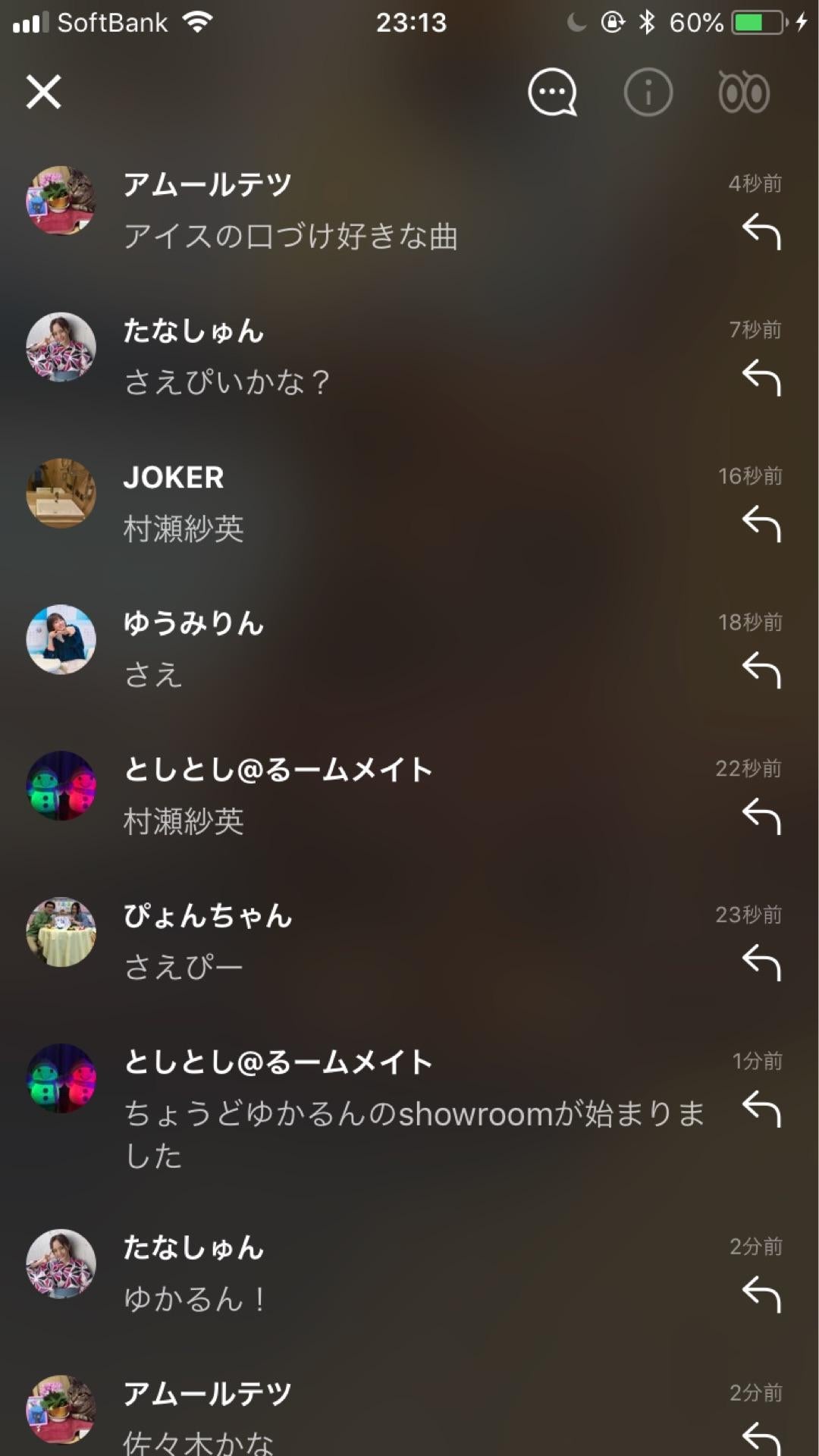Open the comment input bubble icon at top
Viewport: 819px width, 1456px height.
(551, 91)
